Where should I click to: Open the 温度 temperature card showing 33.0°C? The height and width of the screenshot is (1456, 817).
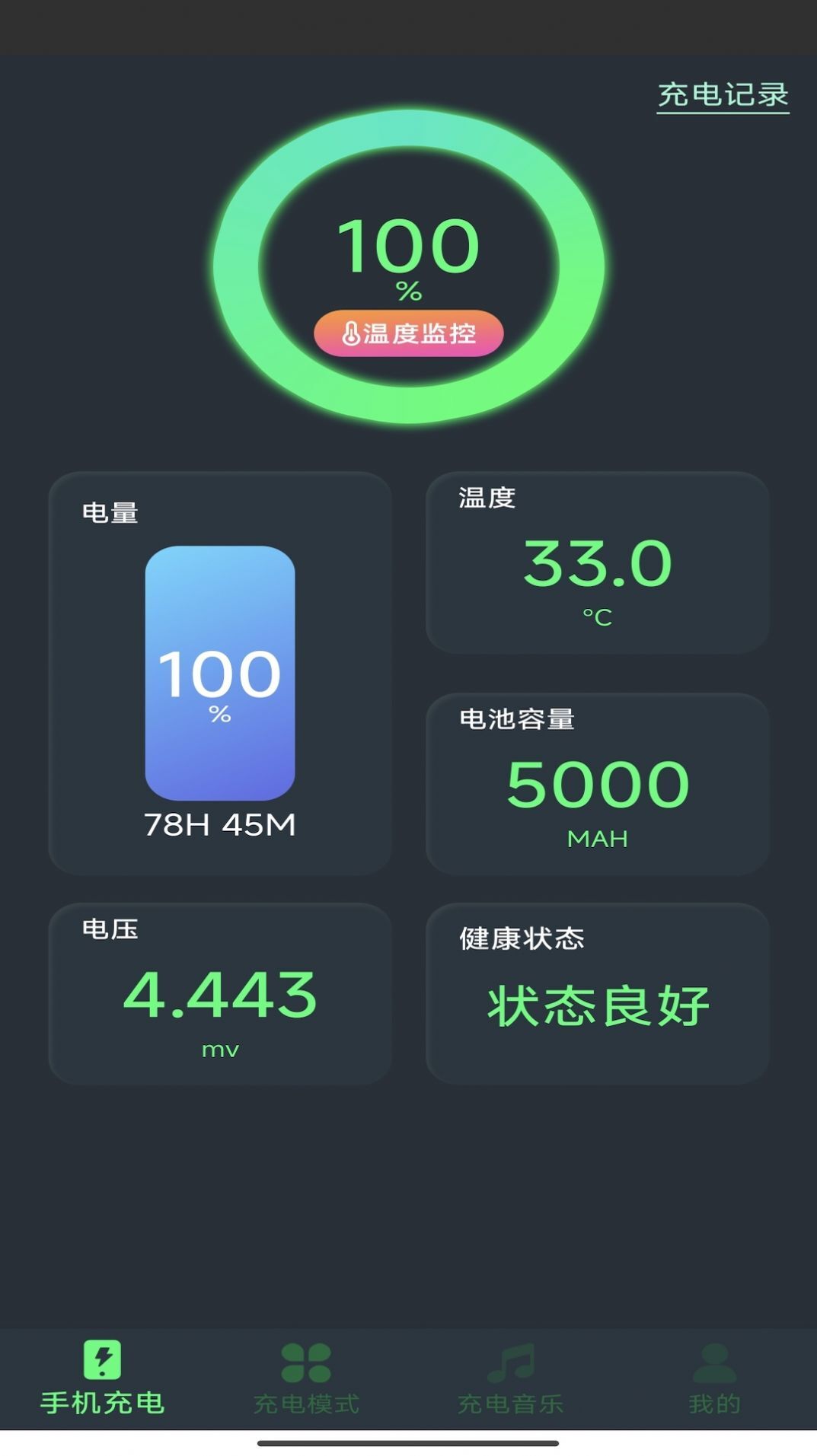point(598,561)
